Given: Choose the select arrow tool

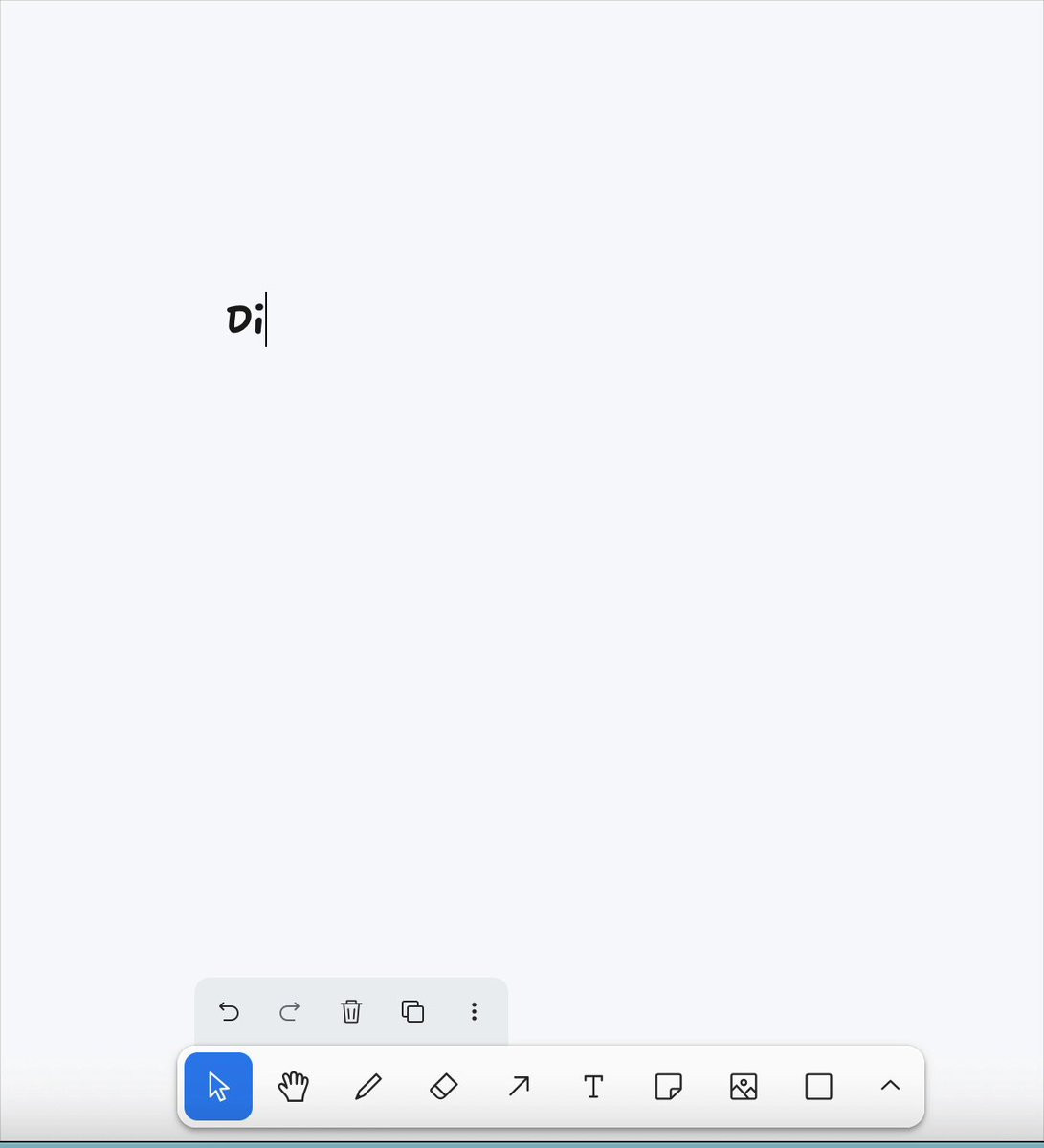Looking at the screenshot, I should [x=218, y=1087].
